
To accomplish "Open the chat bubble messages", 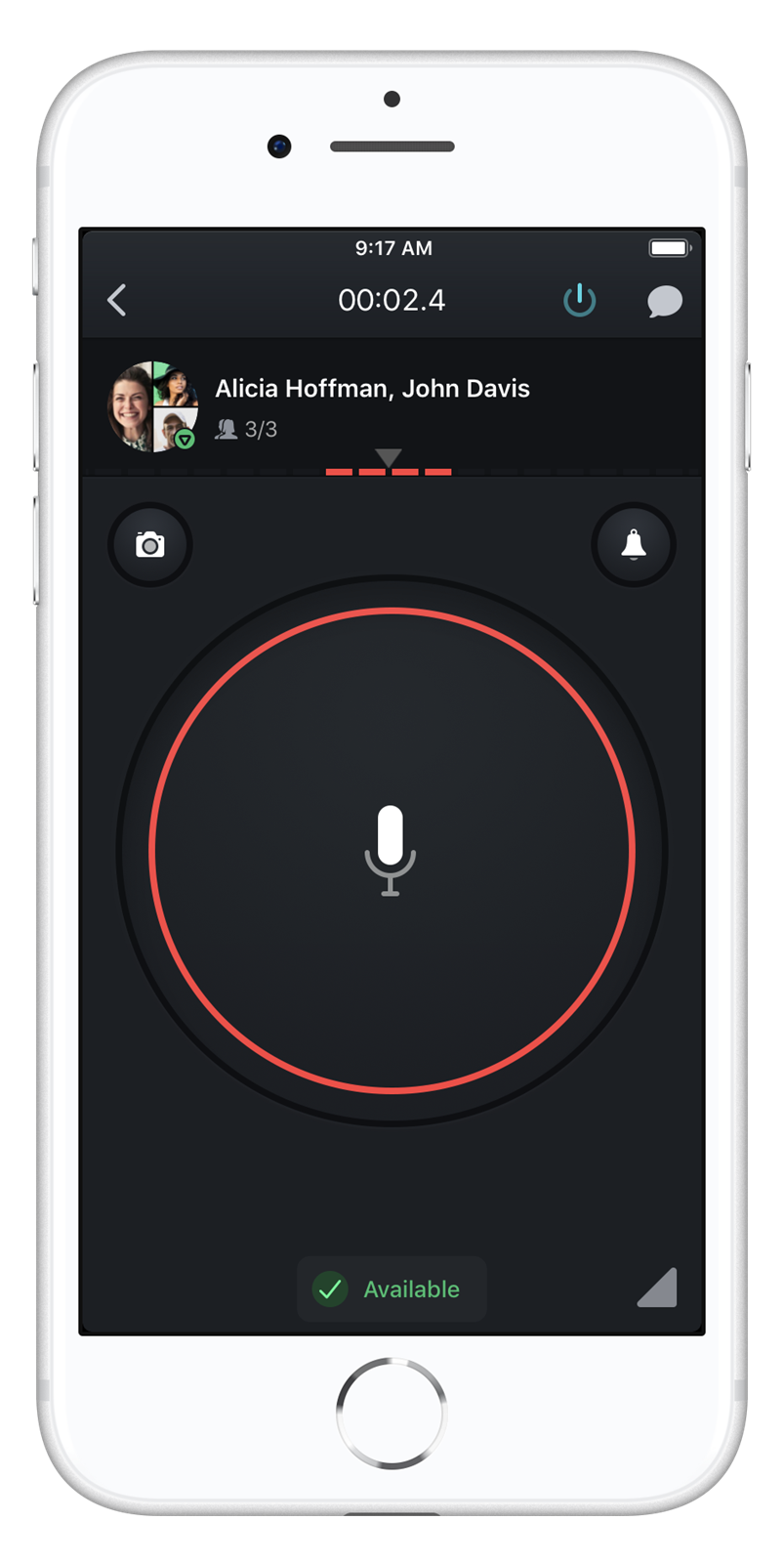I will coord(665,301).
